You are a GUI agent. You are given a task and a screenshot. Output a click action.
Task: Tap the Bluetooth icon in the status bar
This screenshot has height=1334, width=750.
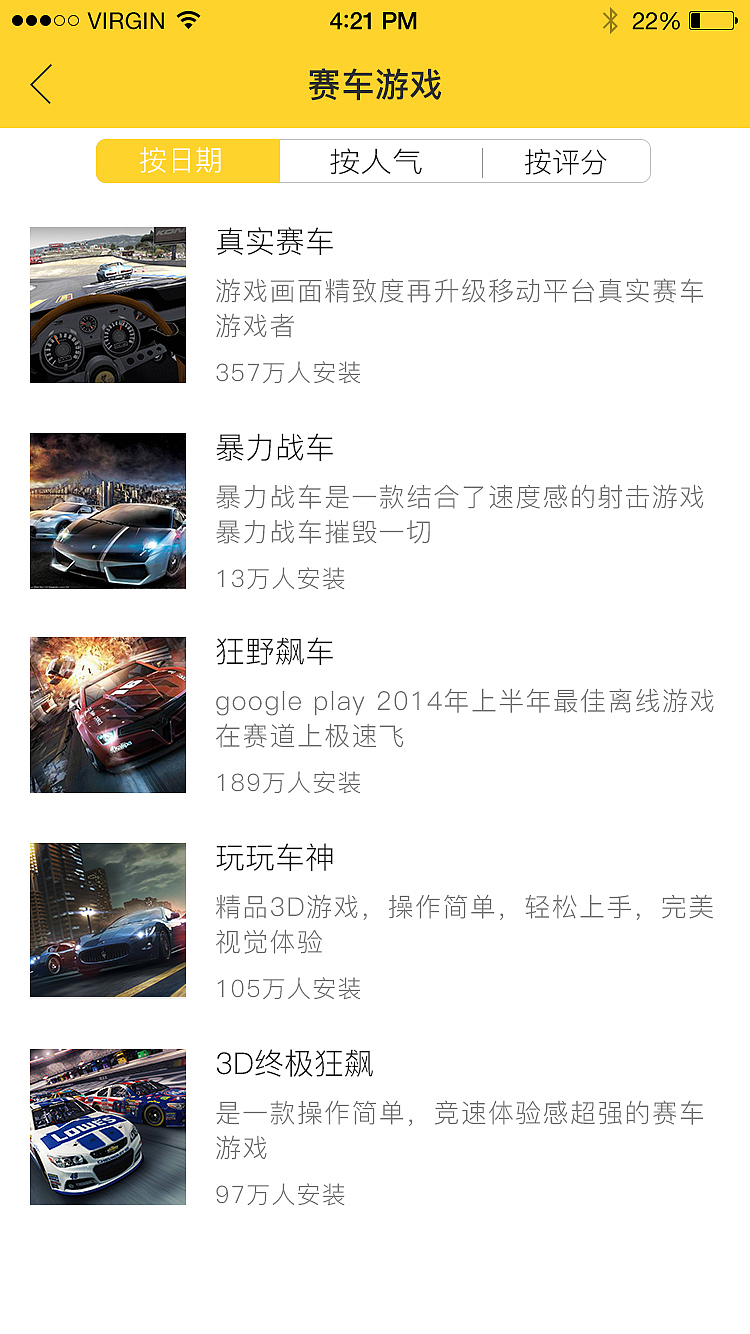[611, 19]
